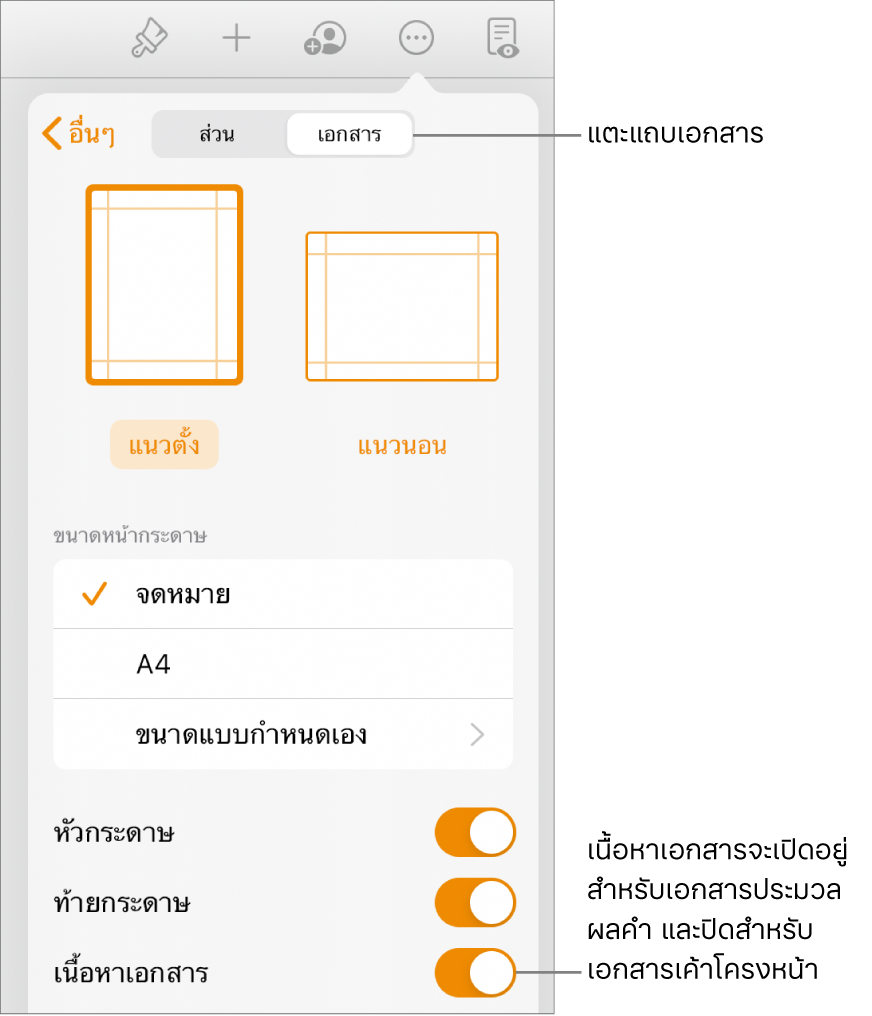Tap the แนวนอน orientation button
The image size is (872, 1016).
coord(402,445)
